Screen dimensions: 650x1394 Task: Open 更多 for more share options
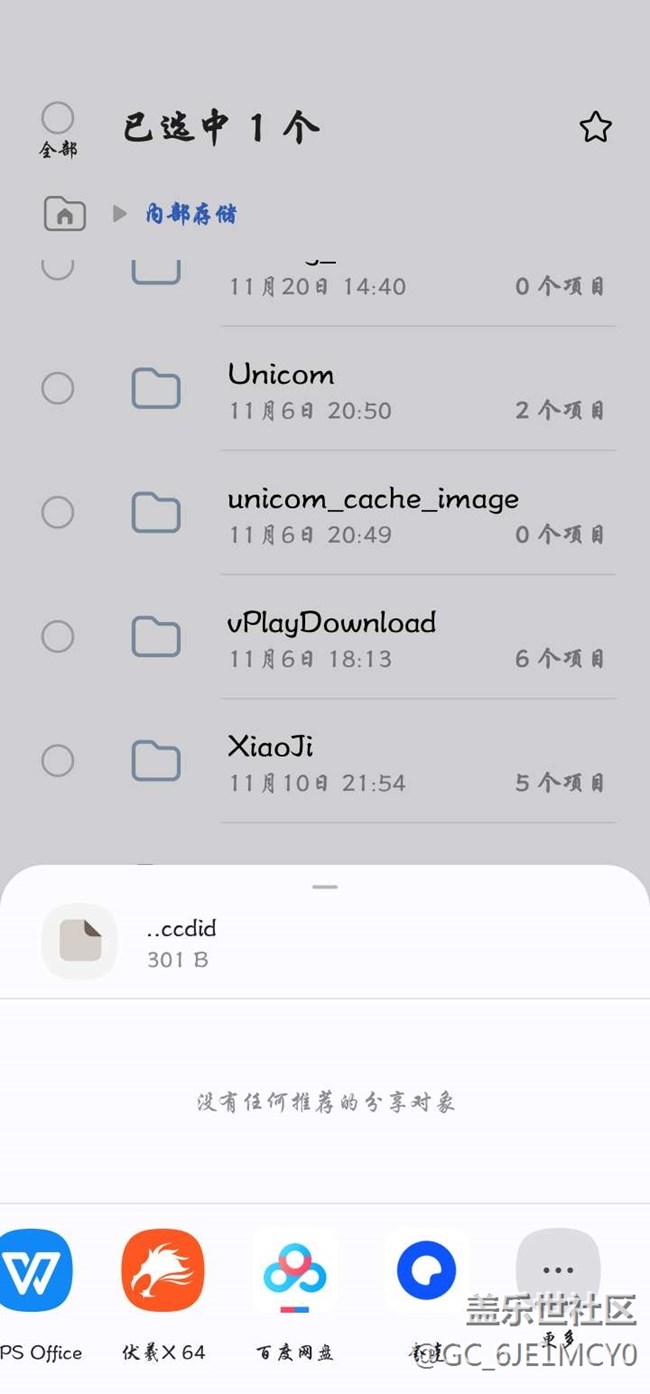point(558,1270)
